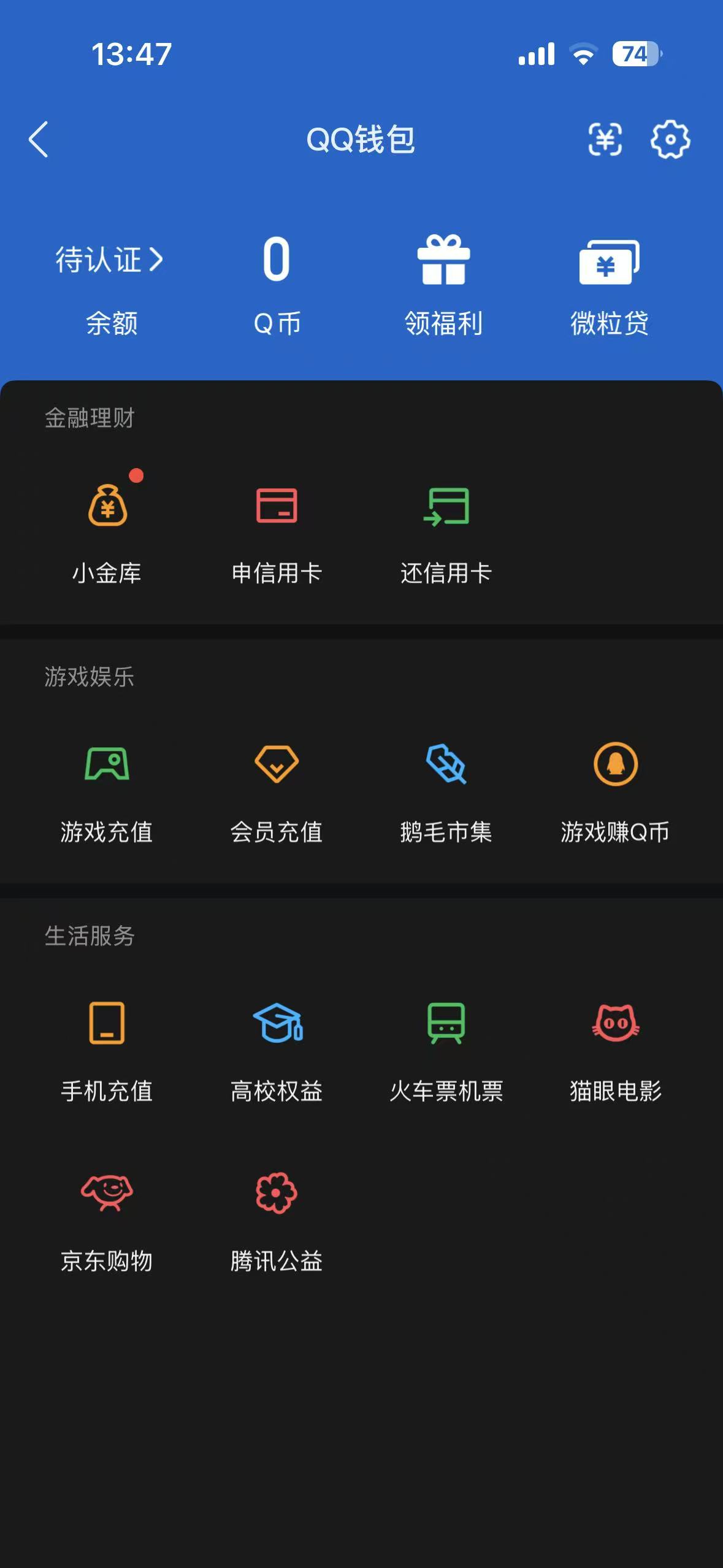Open wallet settings gear
This screenshot has width=723, height=1568.
click(x=670, y=140)
